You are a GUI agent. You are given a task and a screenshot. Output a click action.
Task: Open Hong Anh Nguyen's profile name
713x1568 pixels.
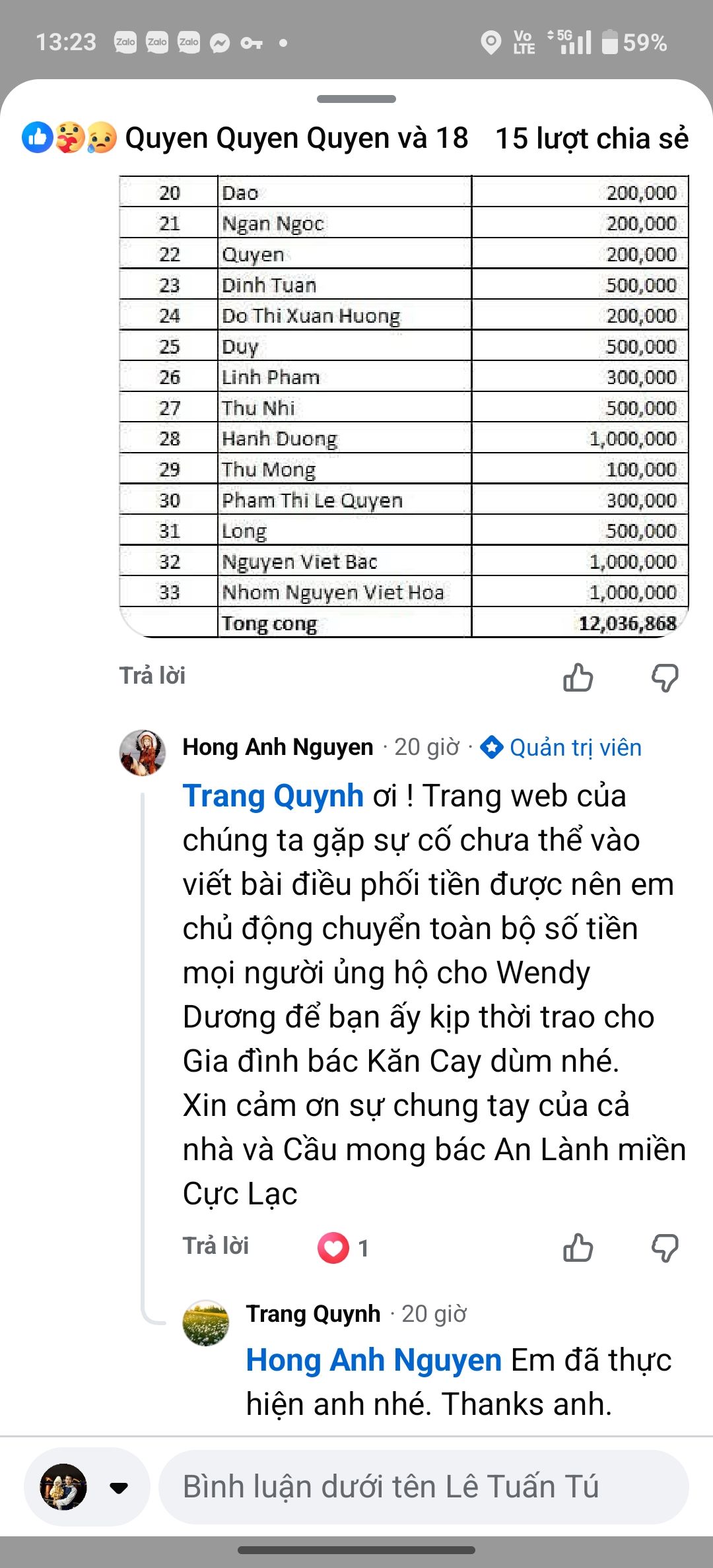click(x=278, y=747)
